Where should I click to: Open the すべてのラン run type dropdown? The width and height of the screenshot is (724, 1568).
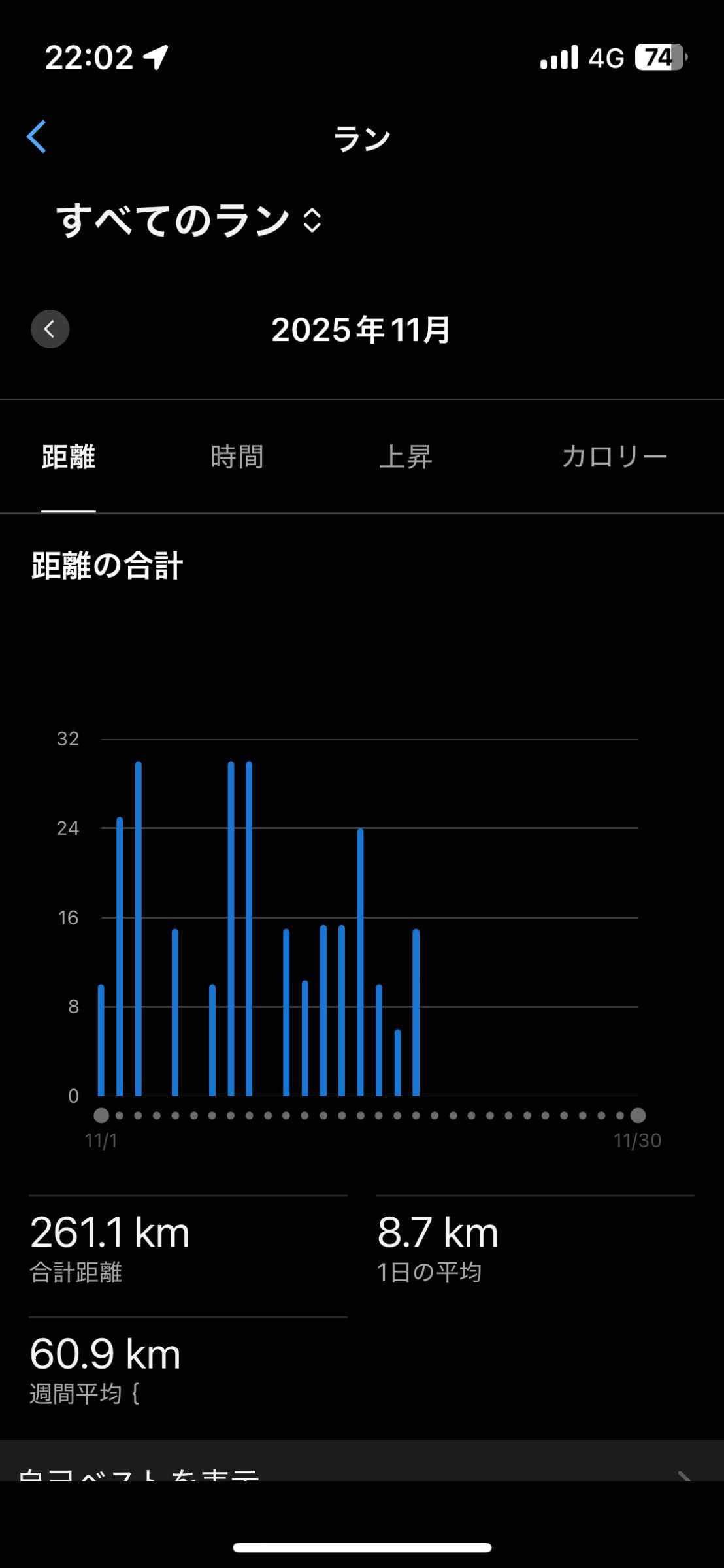(x=189, y=221)
